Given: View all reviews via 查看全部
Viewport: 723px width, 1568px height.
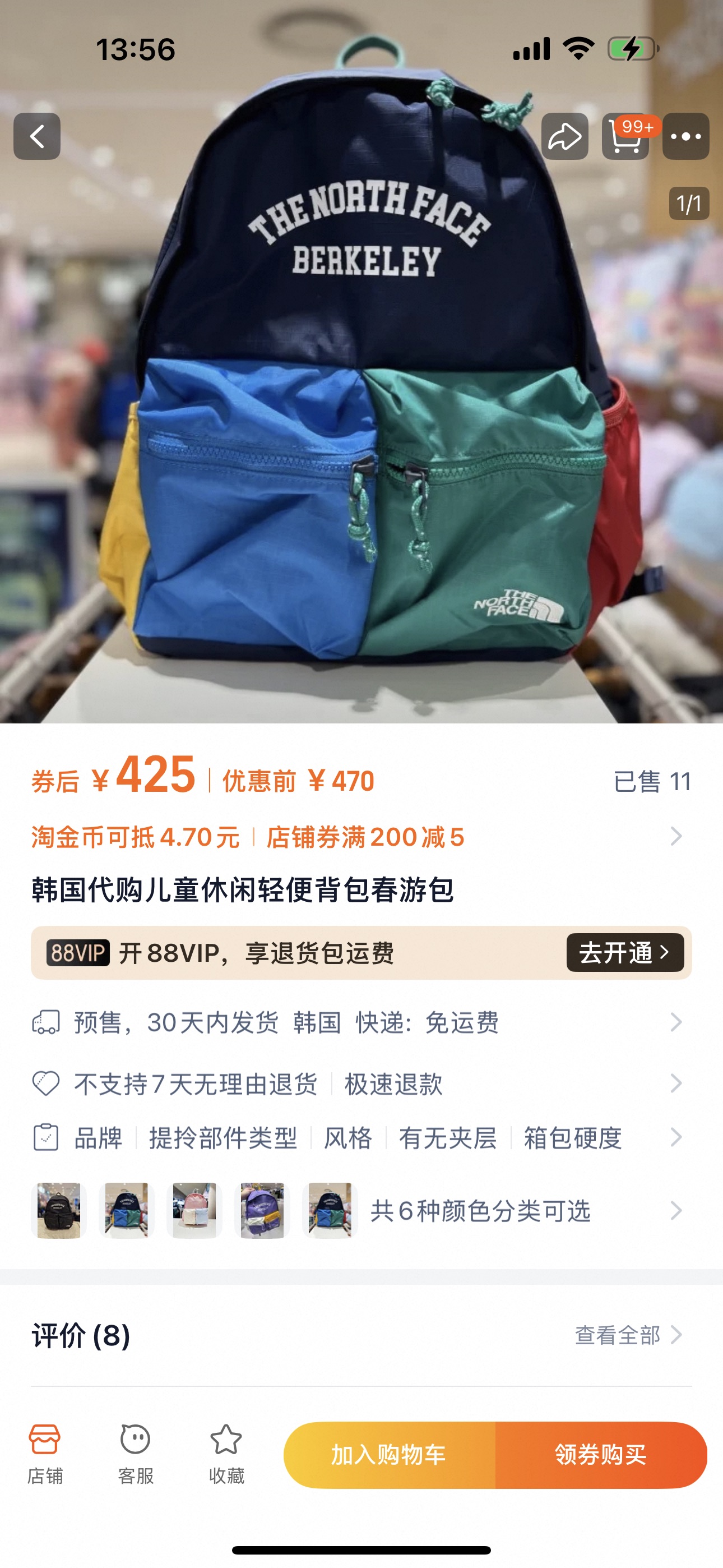Looking at the screenshot, I should coord(627,1335).
